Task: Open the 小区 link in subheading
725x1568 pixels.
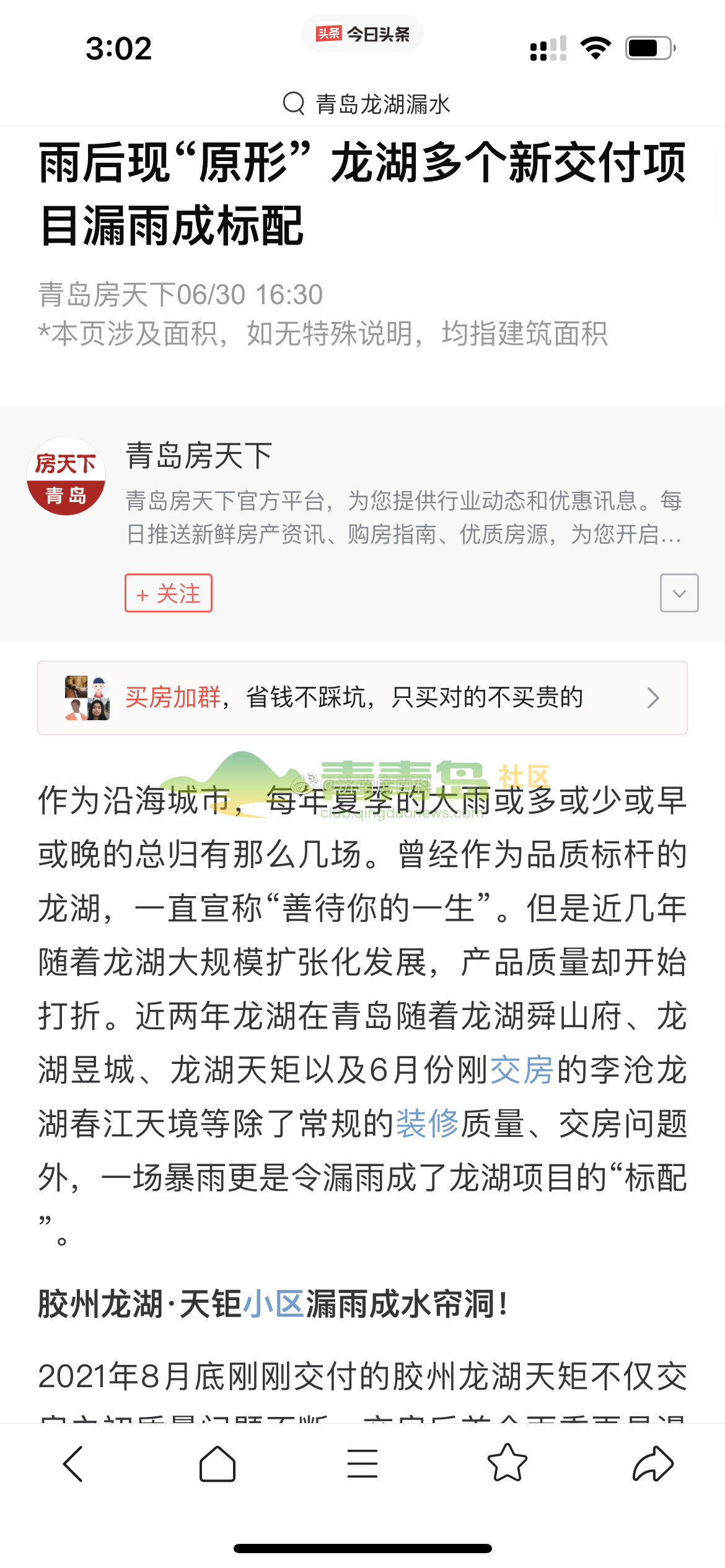Action: pyautogui.click(x=273, y=1304)
